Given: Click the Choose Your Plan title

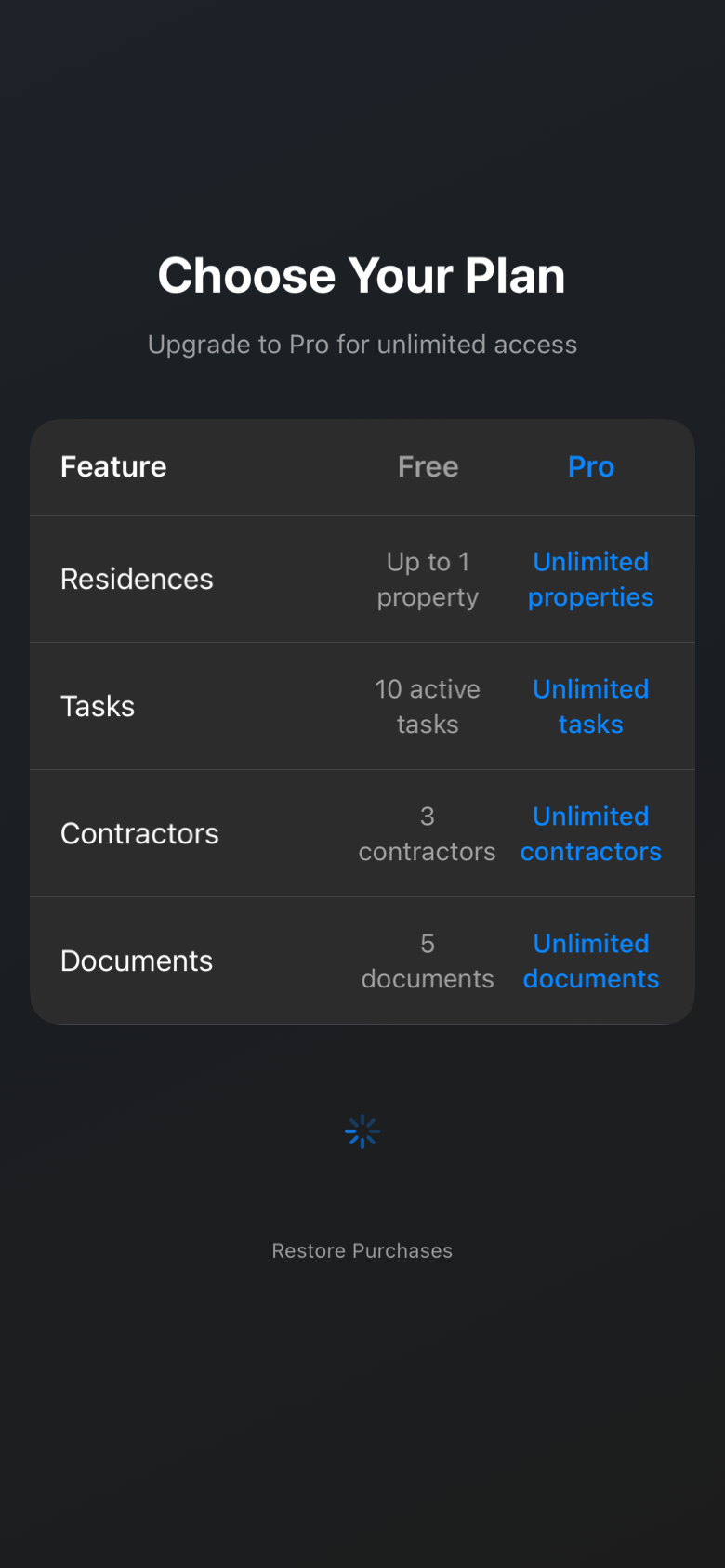Looking at the screenshot, I should 362,275.
